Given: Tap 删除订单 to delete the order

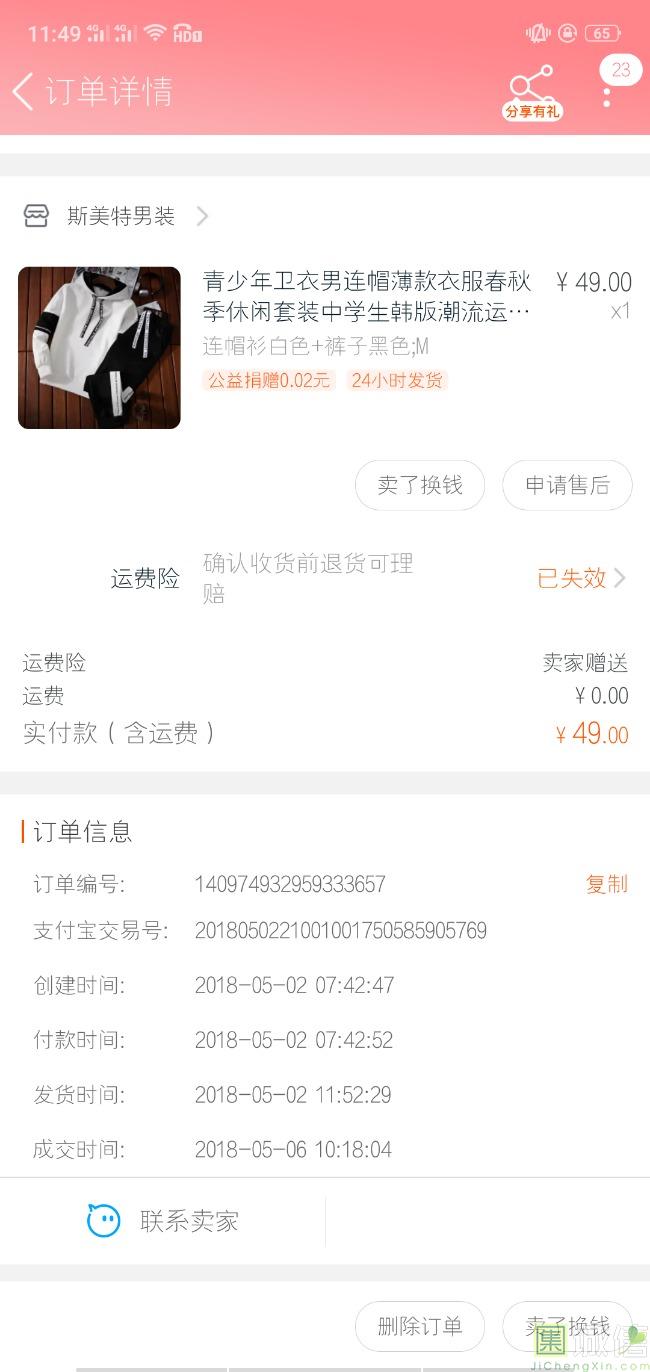Looking at the screenshot, I should click(420, 1327).
